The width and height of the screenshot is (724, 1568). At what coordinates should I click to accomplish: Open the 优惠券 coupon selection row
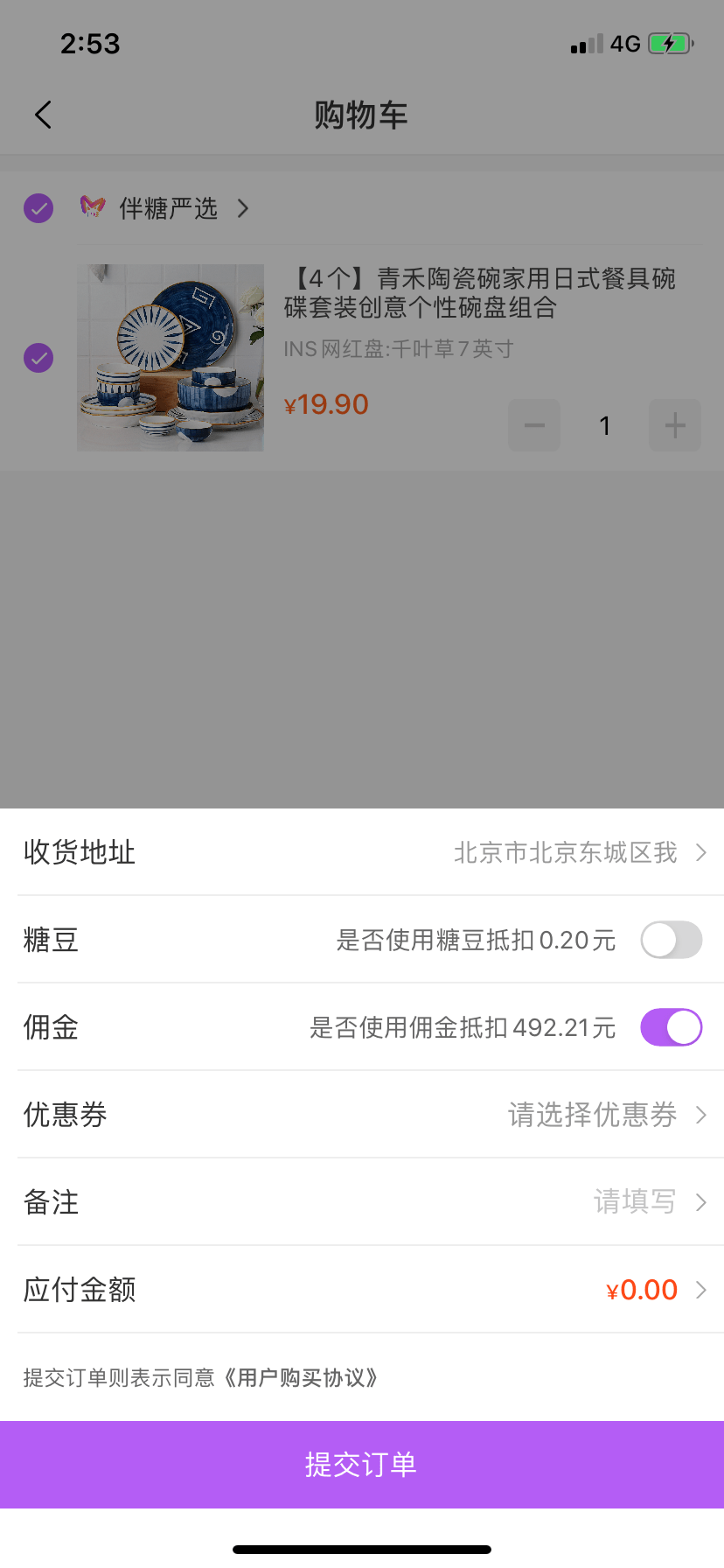[x=362, y=1115]
